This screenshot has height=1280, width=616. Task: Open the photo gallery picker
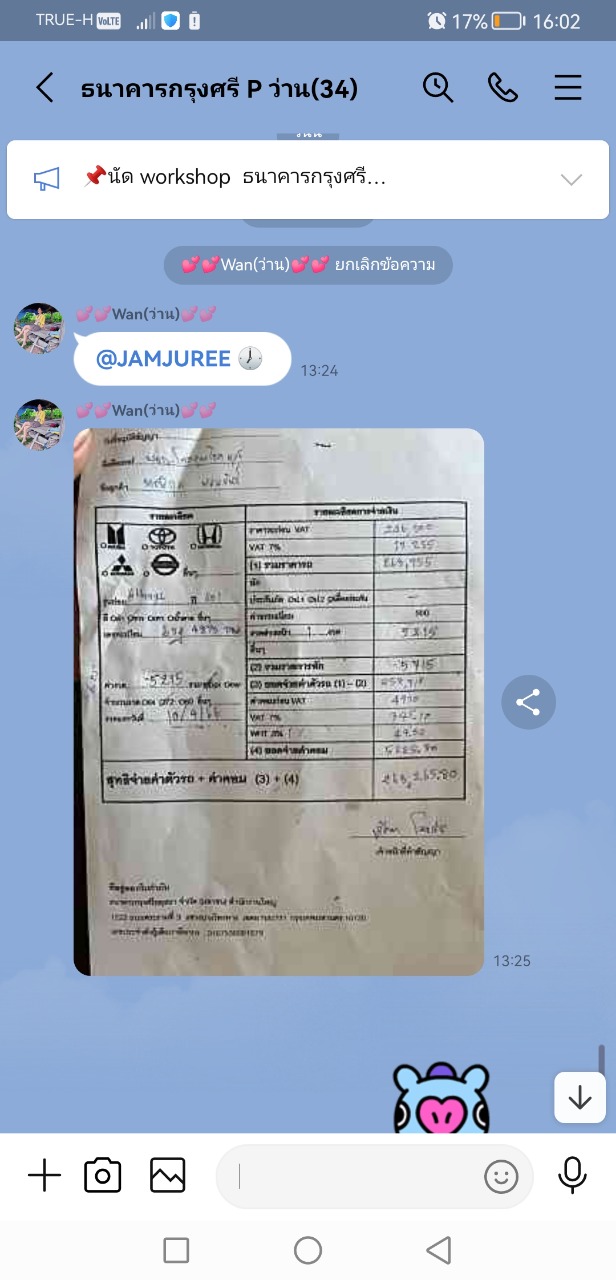(x=168, y=1176)
